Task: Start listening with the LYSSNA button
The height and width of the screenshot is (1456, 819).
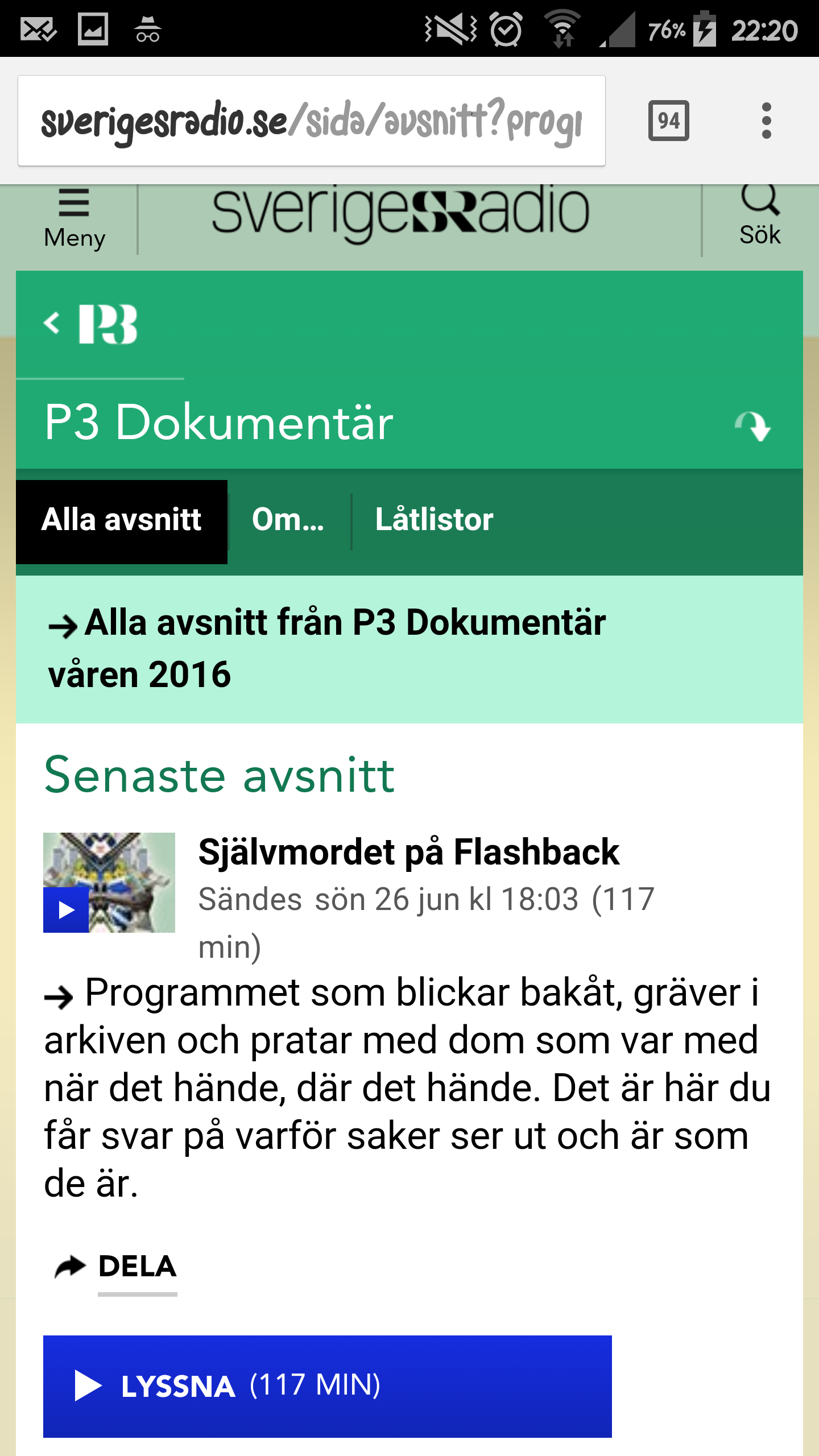Action: pos(327,1385)
